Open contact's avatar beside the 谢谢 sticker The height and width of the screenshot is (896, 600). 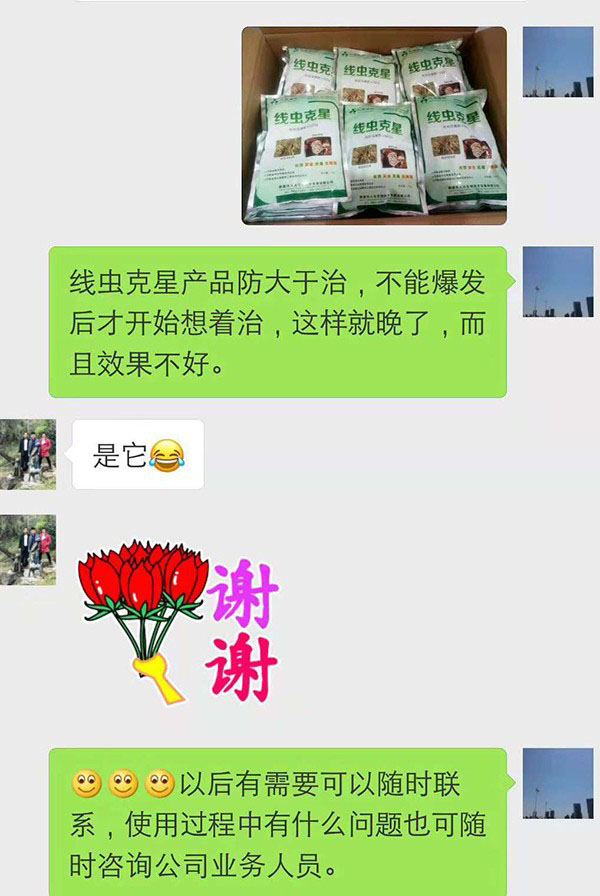[28, 550]
